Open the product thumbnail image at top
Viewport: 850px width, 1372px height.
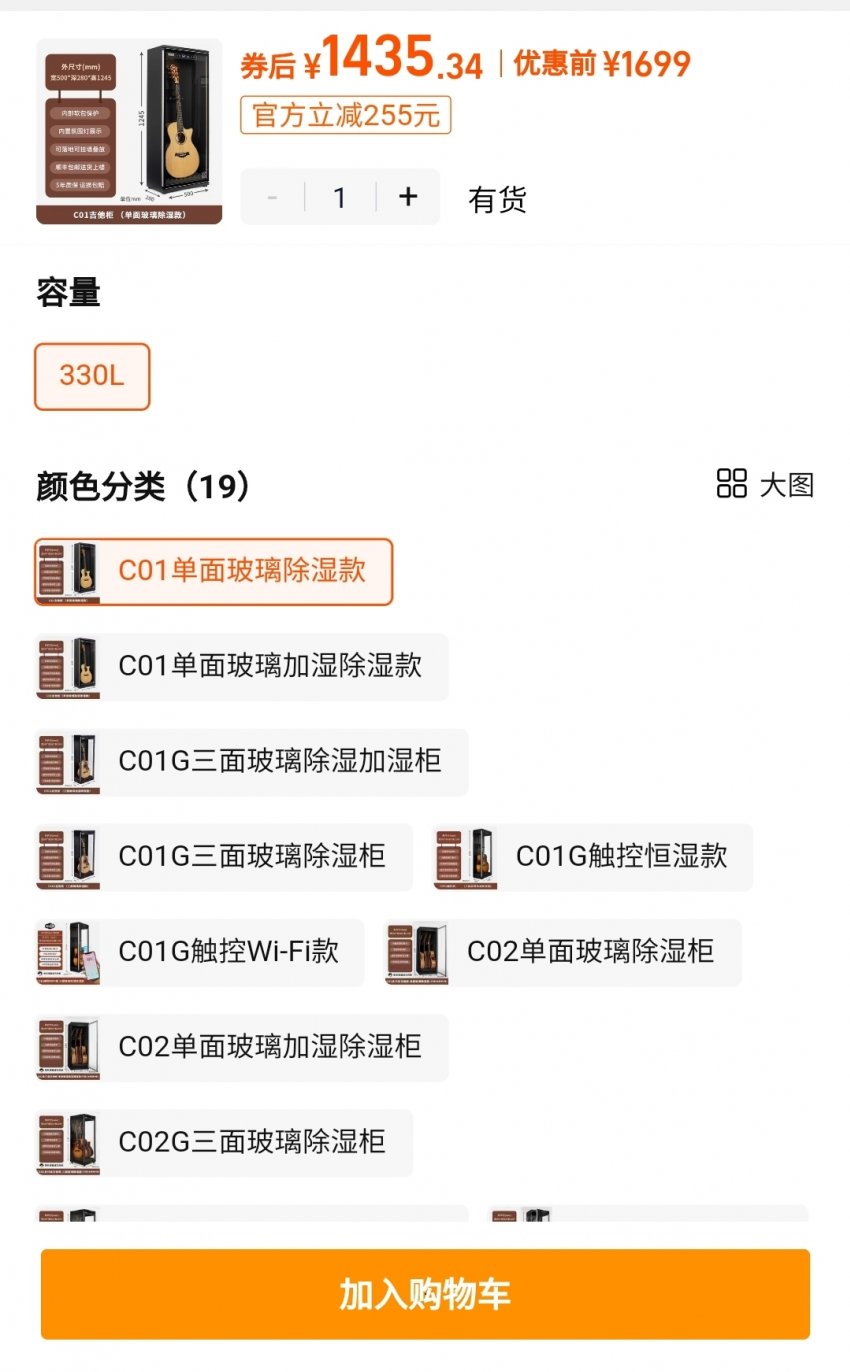click(129, 131)
